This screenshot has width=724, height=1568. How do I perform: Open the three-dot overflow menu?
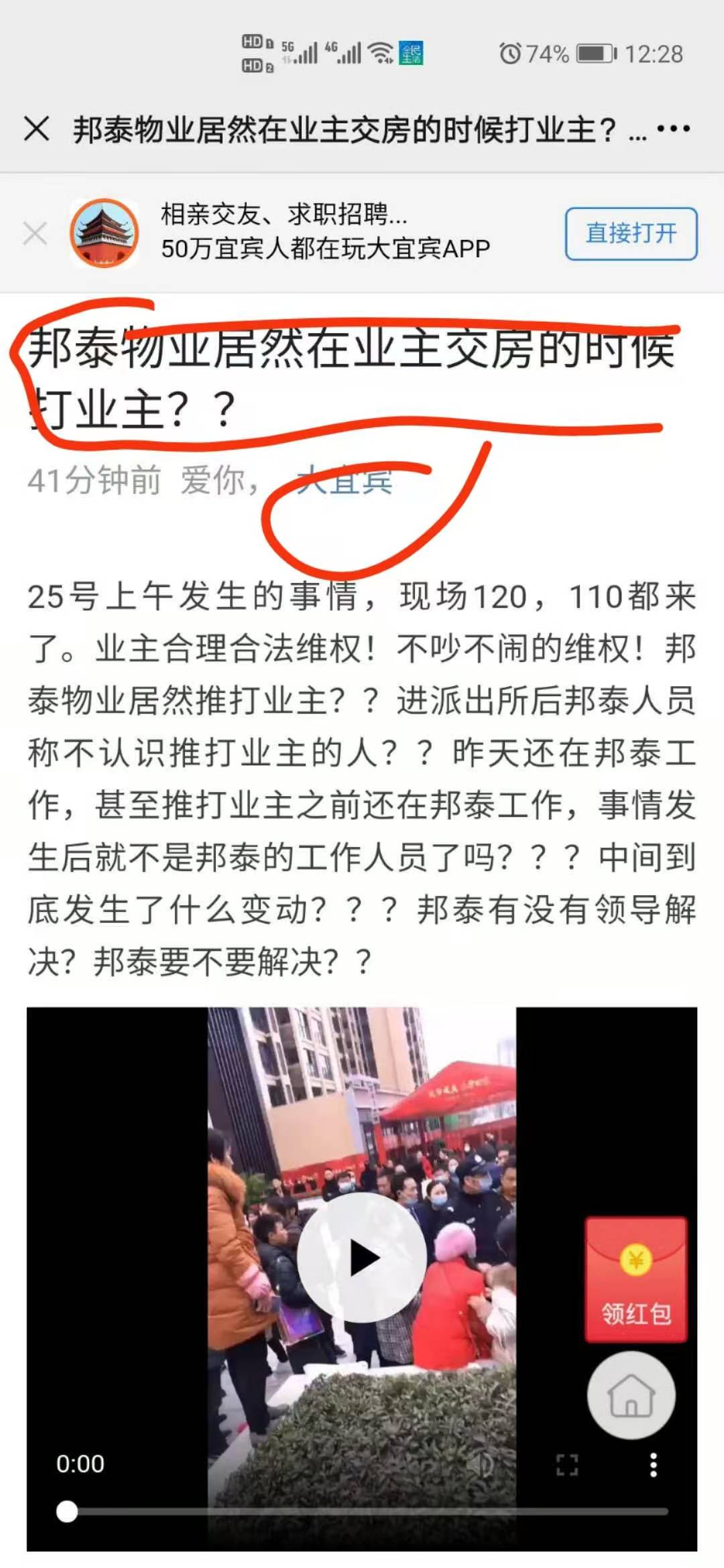click(x=673, y=128)
